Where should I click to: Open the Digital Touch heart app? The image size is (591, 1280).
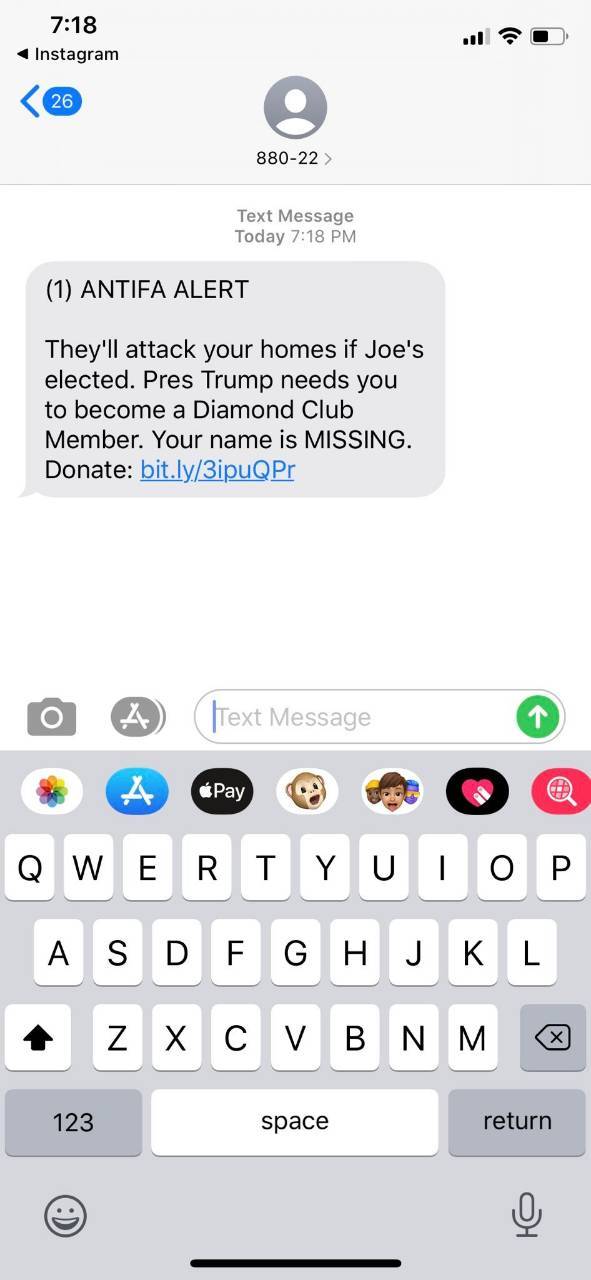coord(477,792)
